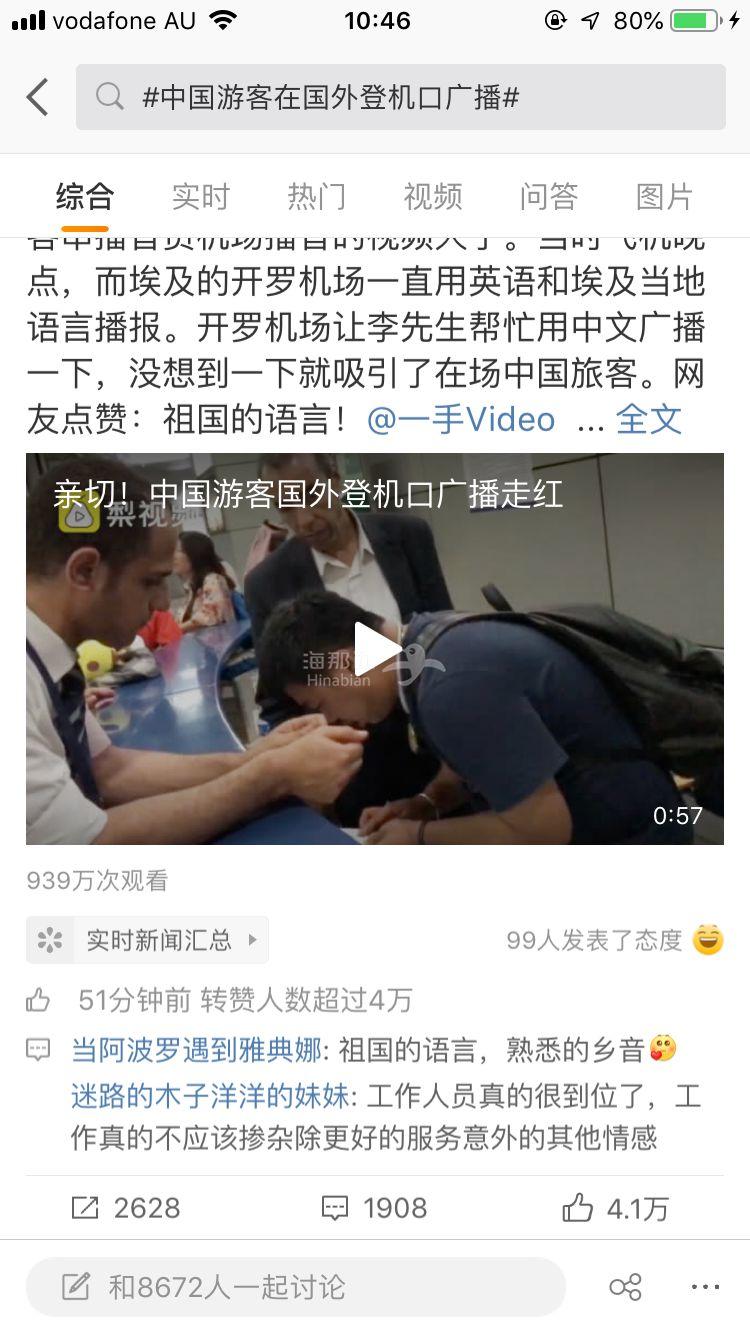This screenshot has width=750, height=1334.
Task: Select the 问答 tab
Action: pos(548,196)
